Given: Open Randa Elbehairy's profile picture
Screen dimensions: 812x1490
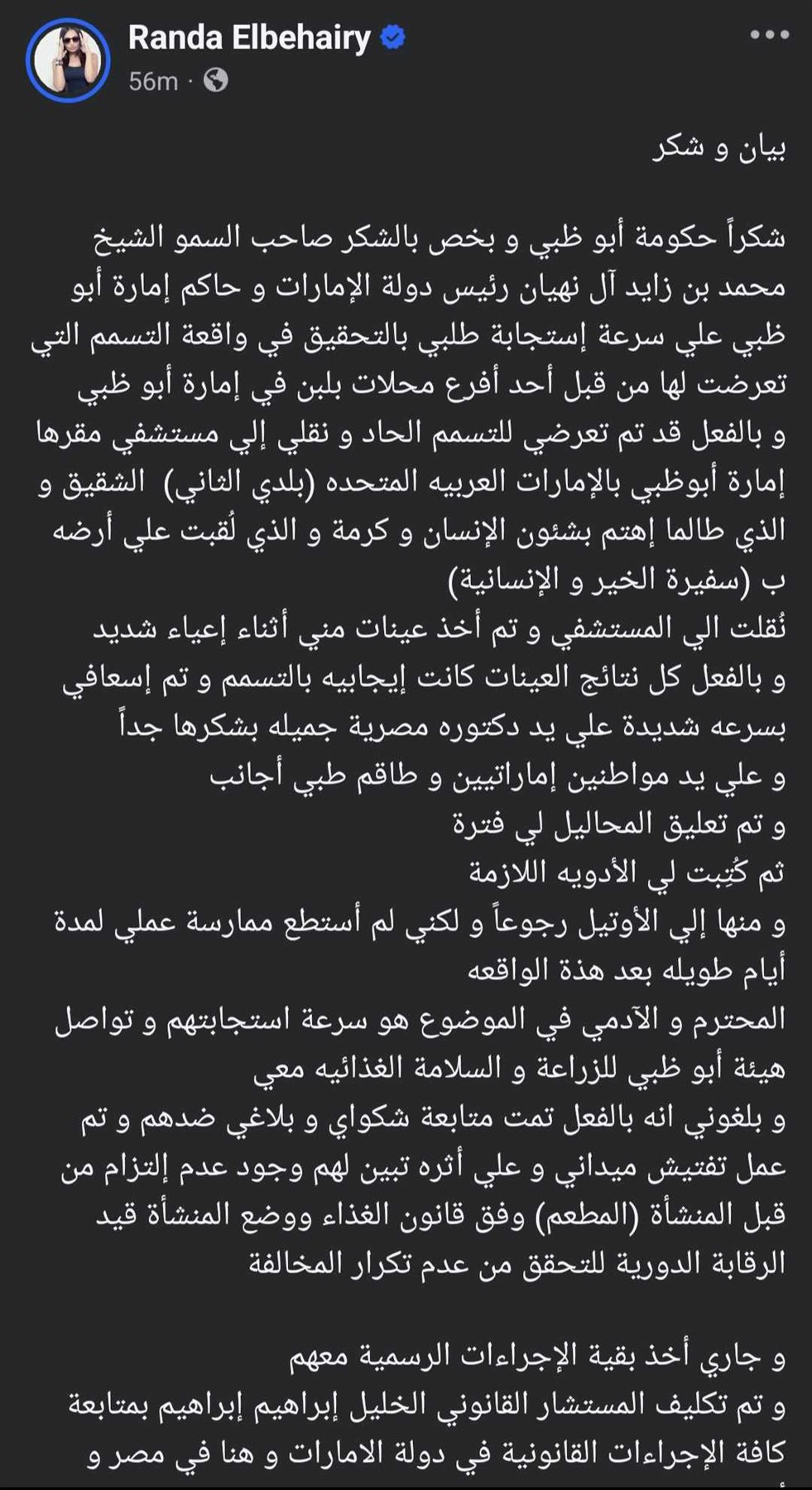Looking at the screenshot, I should pyautogui.click(x=69, y=60).
